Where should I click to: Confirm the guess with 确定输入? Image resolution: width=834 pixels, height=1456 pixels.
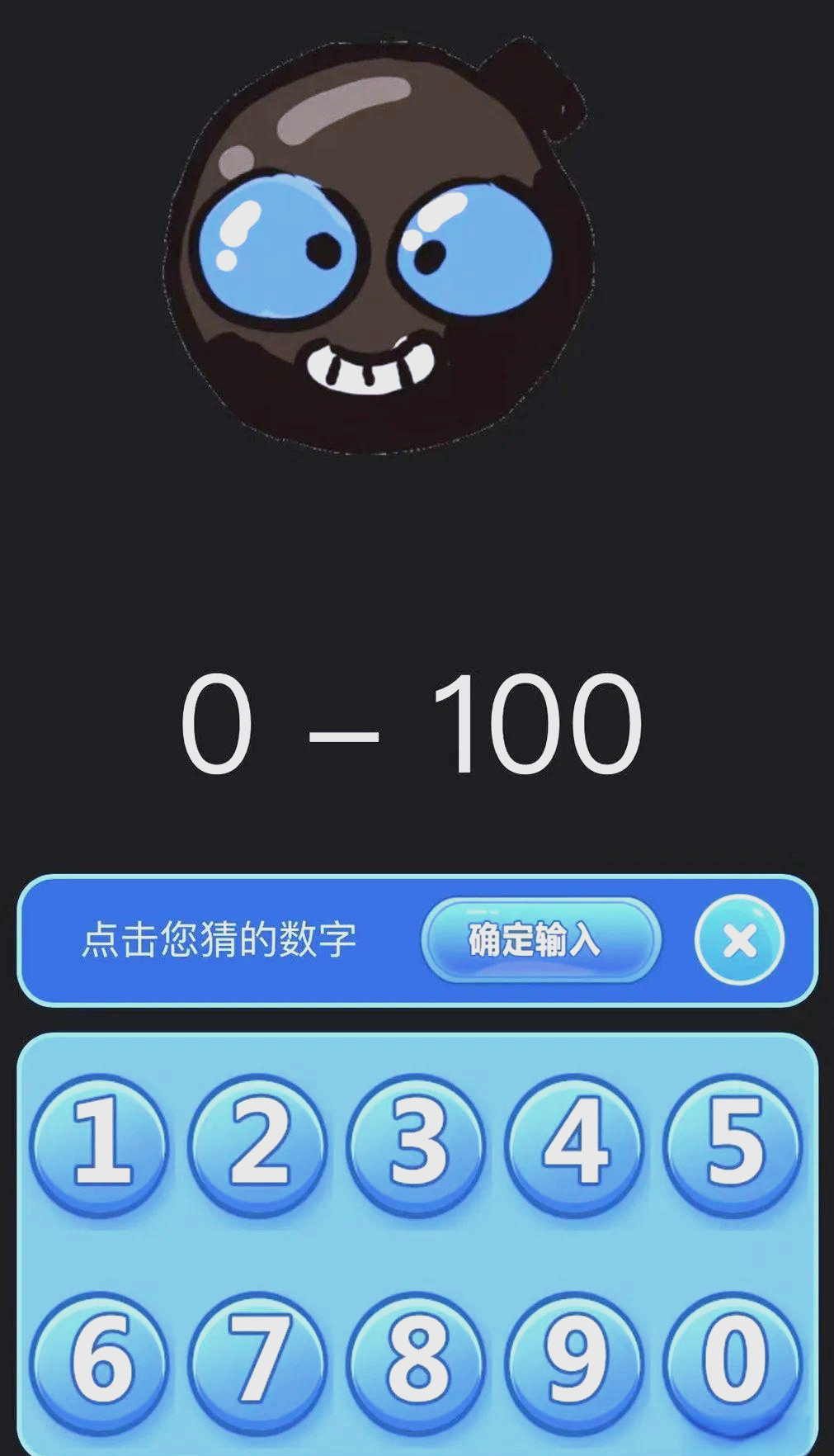click(x=540, y=940)
